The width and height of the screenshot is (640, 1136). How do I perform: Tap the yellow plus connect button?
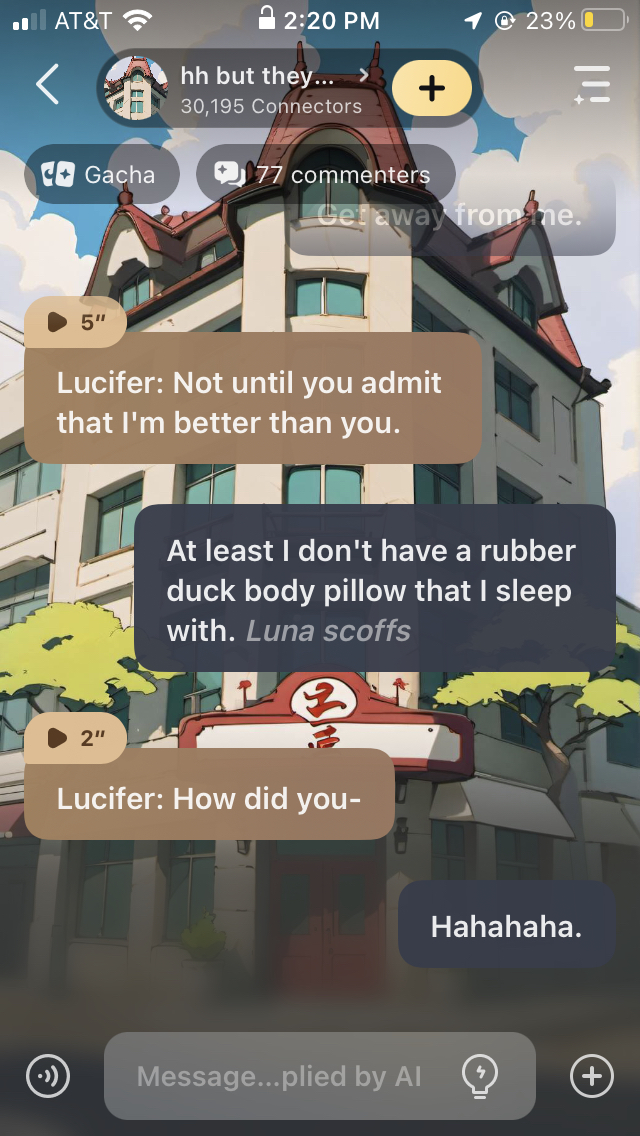(x=431, y=88)
